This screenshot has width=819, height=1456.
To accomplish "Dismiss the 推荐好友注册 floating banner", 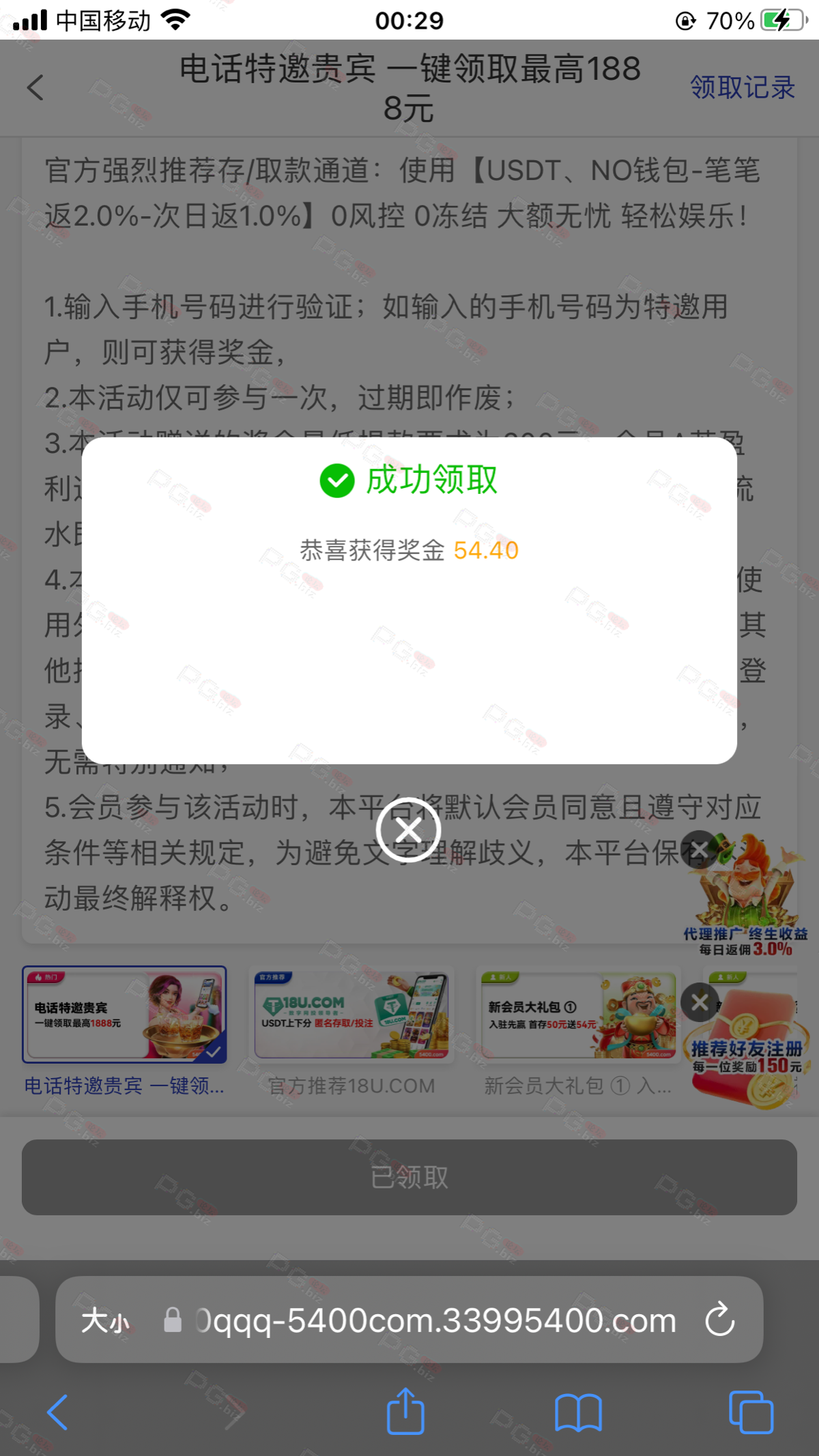I will (x=700, y=1002).
